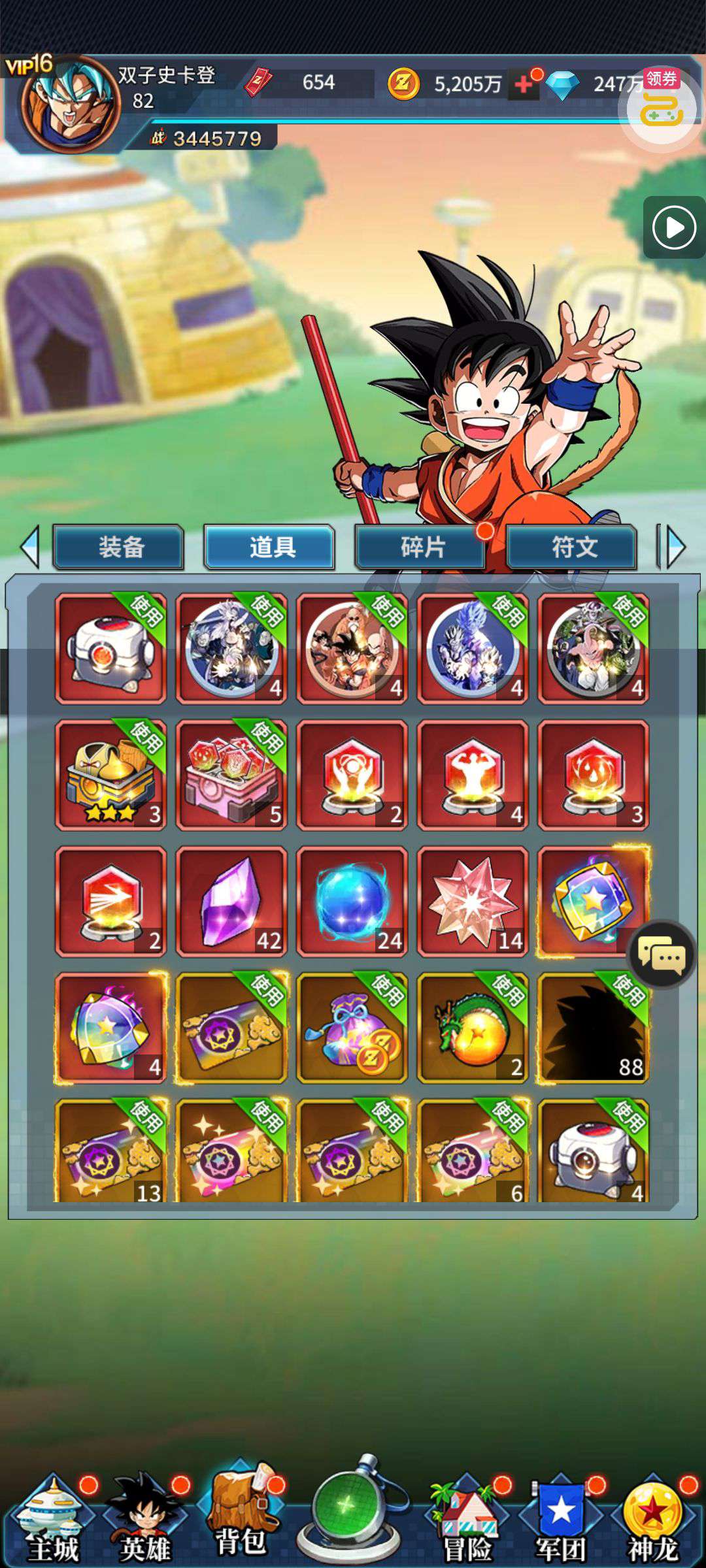Viewport: 706px width, 1568px height.
Task: Select the blue orb item with 24
Action: [x=352, y=902]
